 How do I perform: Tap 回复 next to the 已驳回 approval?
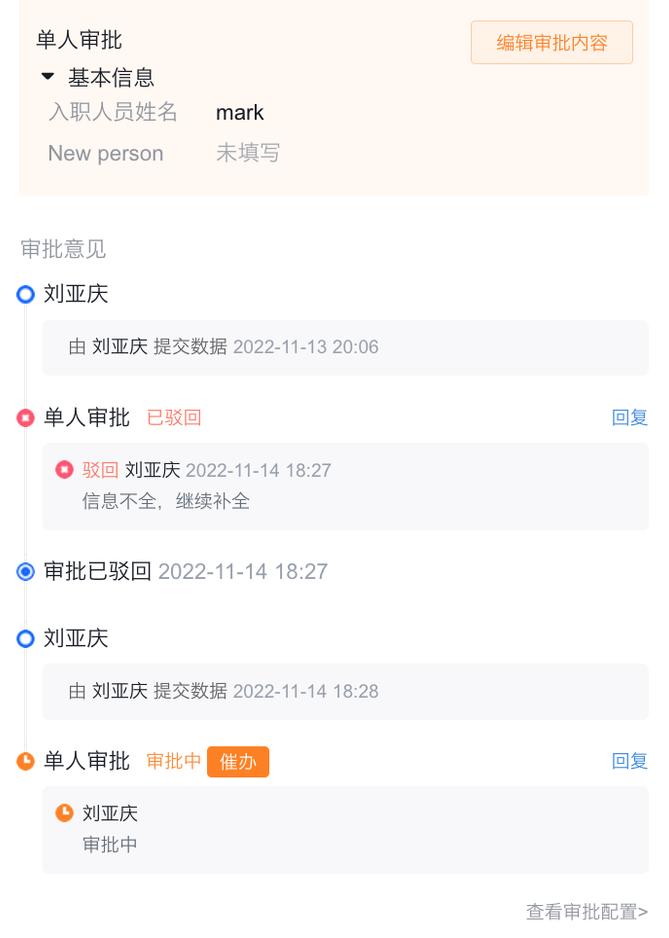(629, 418)
